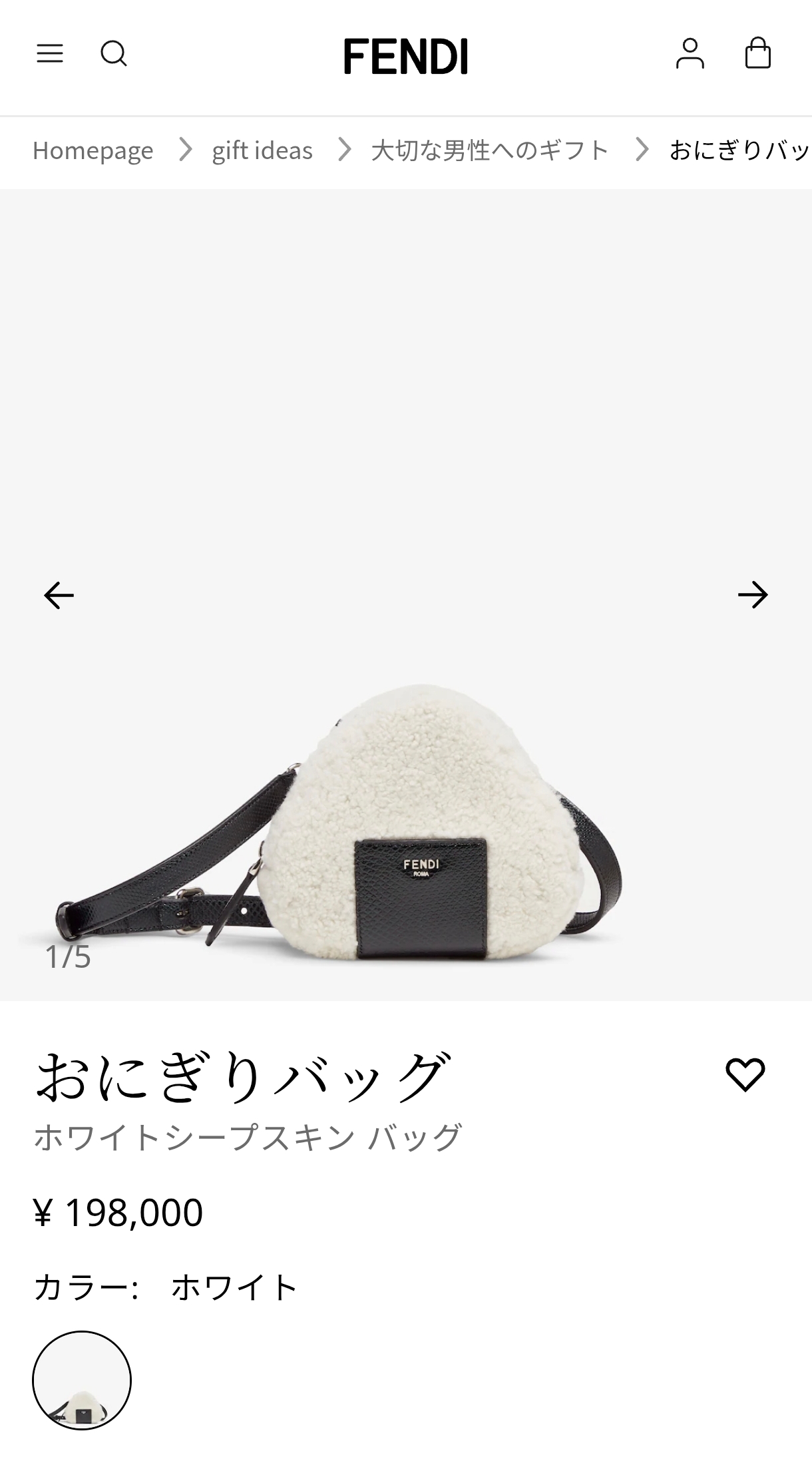Screen dimensions: 812x1475
Task: Open the shopping bag
Action: point(758,53)
